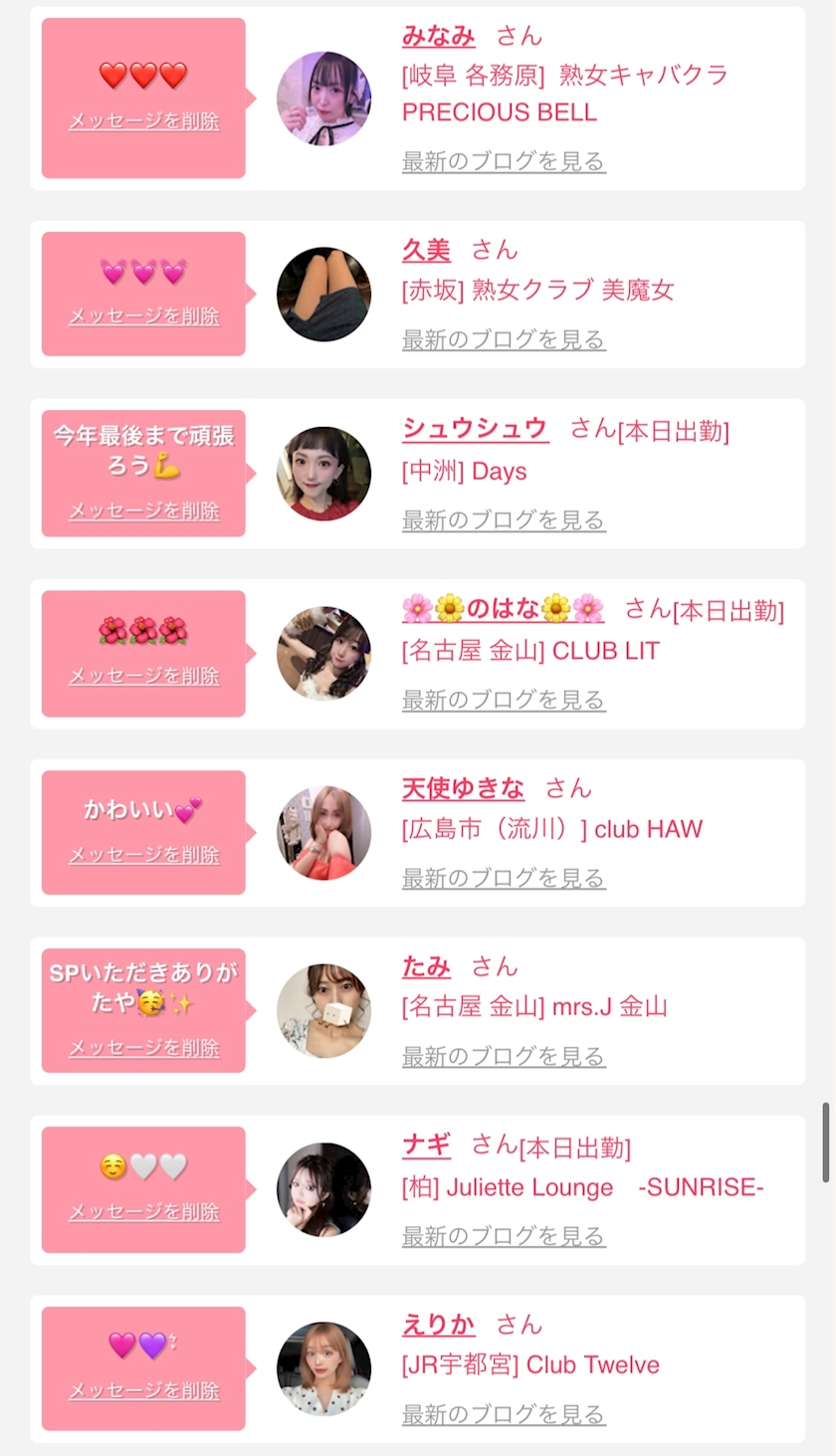Open 久美's profile name link
The image size is (836, 1456).
click(x=426, y=250)
